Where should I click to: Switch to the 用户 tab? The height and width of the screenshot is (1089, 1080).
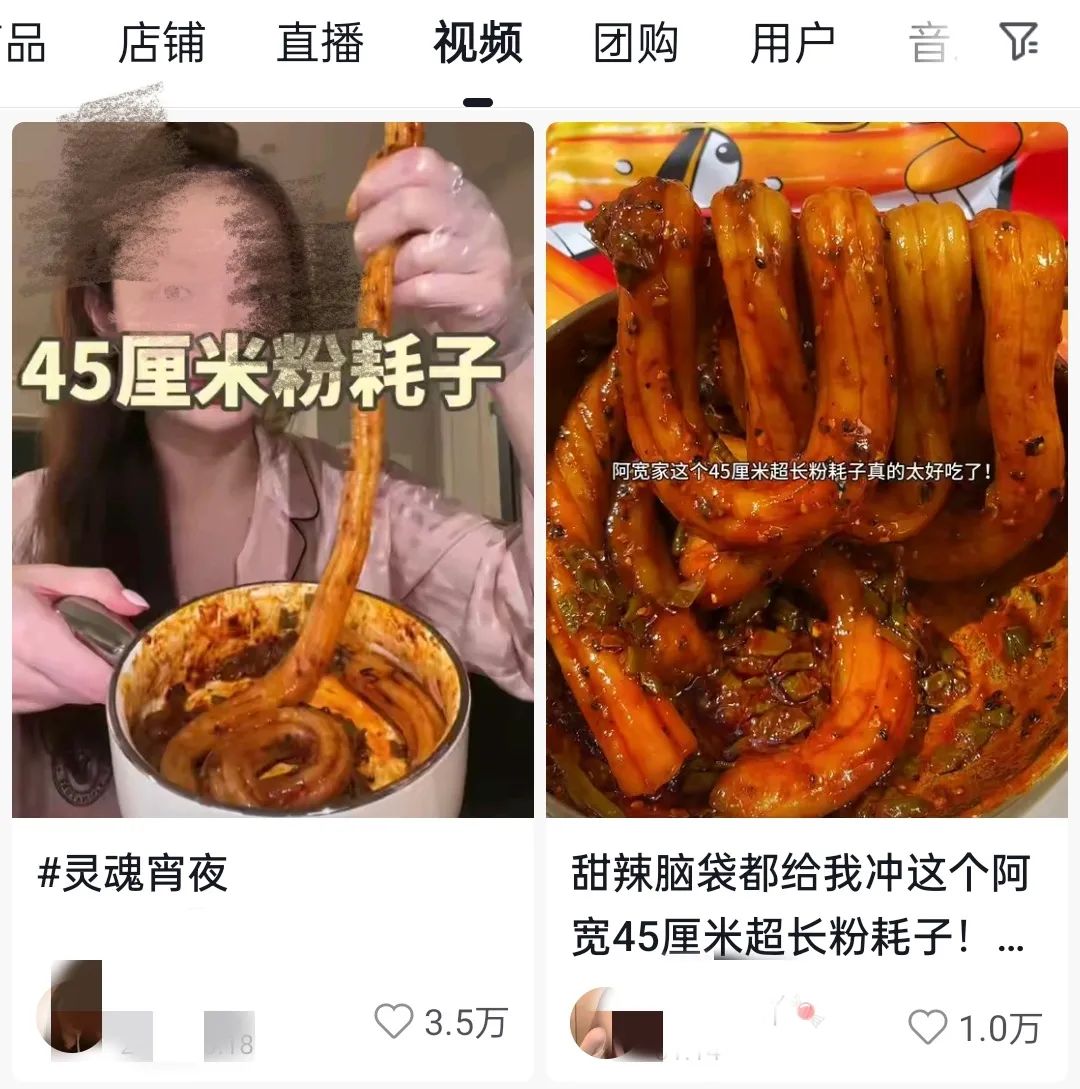[x=792, y=44]
